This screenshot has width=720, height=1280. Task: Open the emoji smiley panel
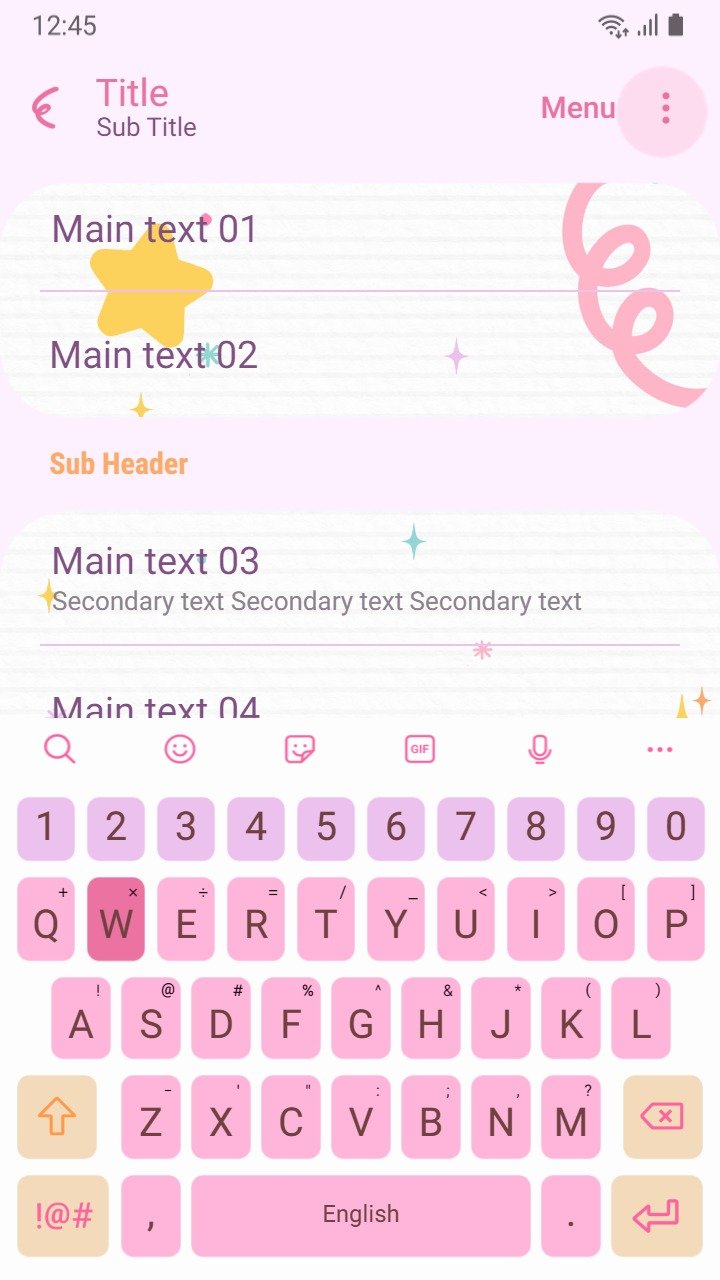(180, 748)
